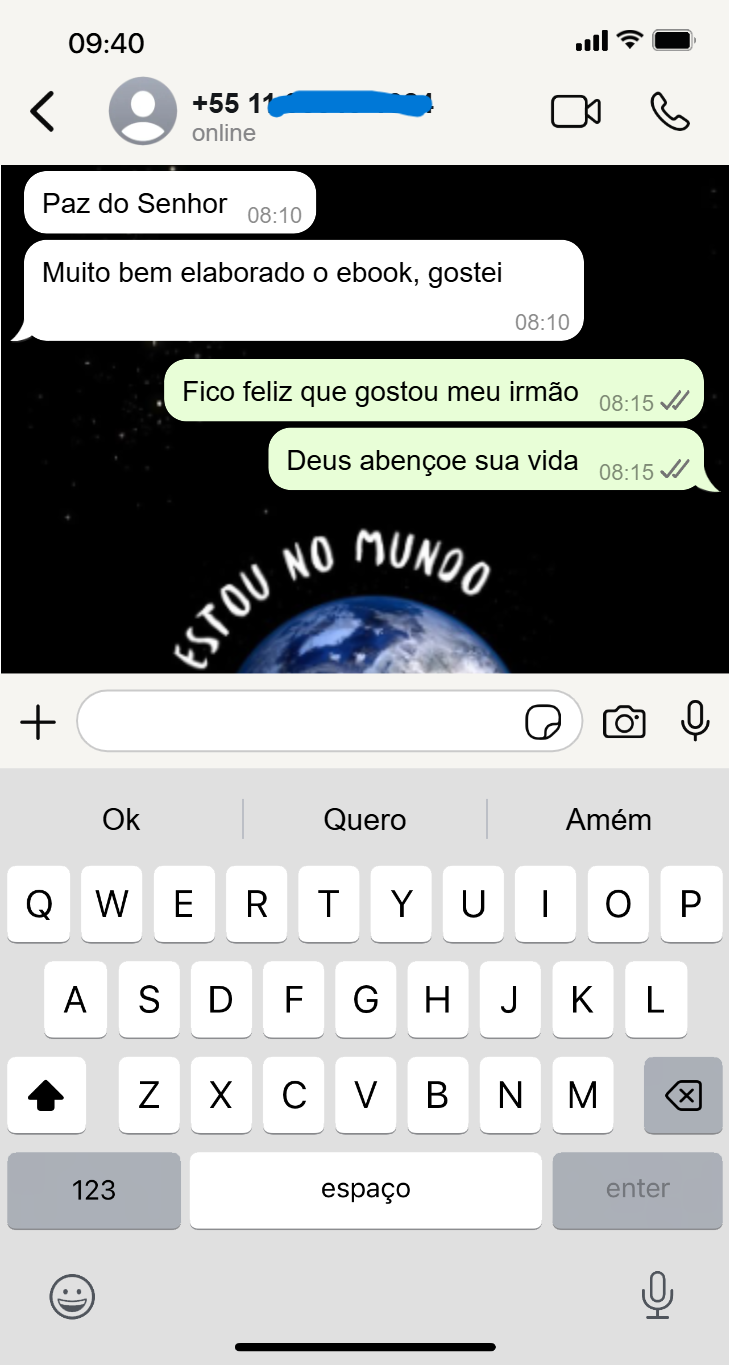Open the emoji keyboard

[72, 1297]
